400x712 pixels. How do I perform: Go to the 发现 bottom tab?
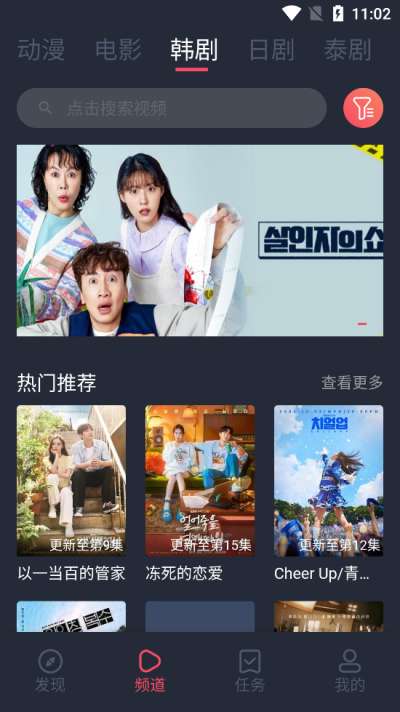(x=50, y=671)
